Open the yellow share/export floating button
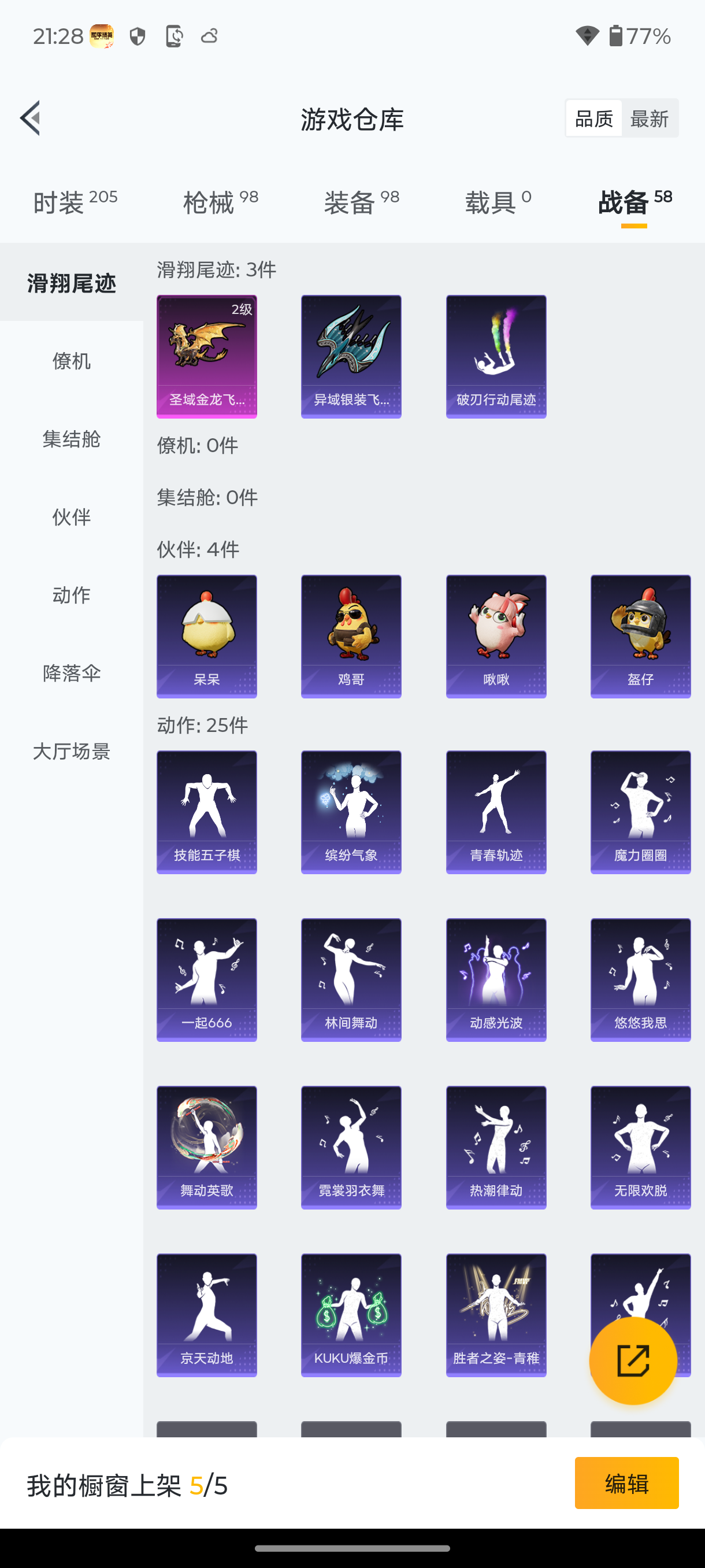Image resolution: width=705 pixels, height=1568 pixels. click(x=633, y=1360)
